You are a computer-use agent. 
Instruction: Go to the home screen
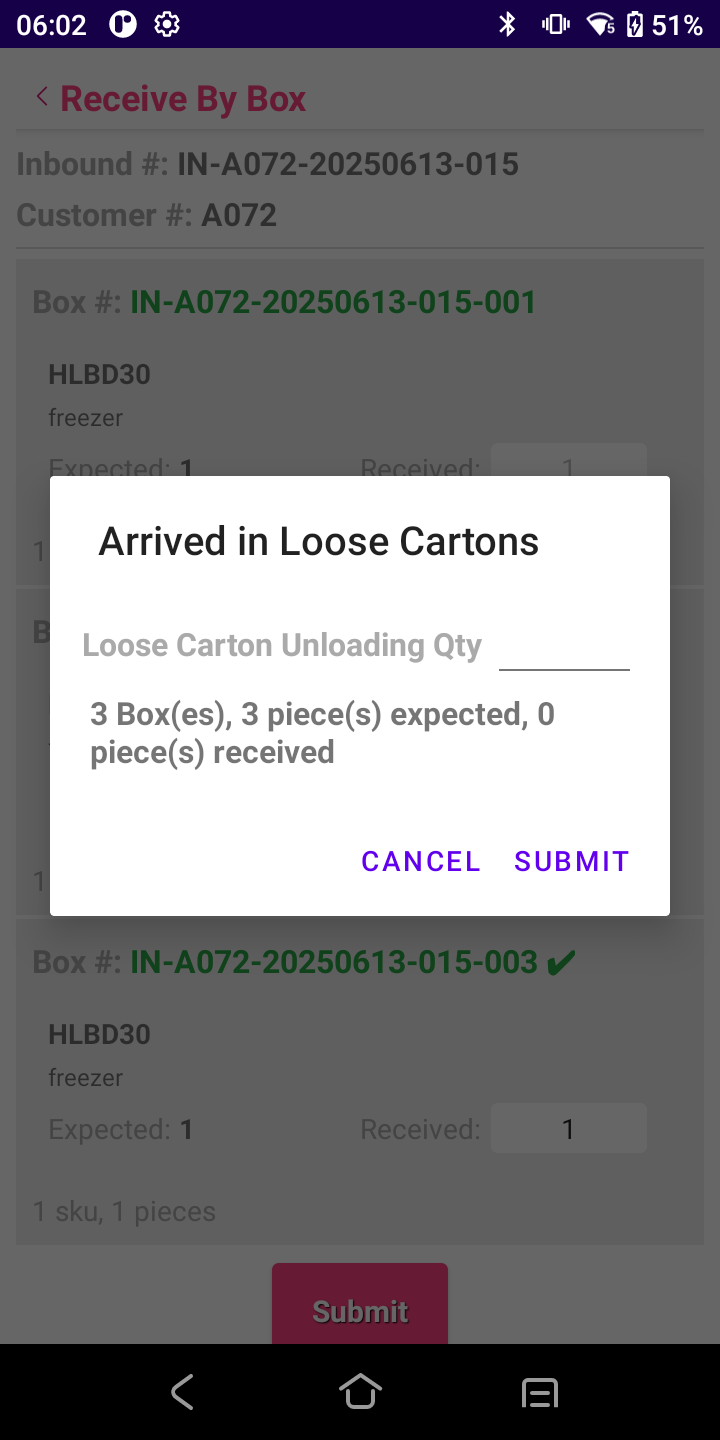click(360, 1392)
